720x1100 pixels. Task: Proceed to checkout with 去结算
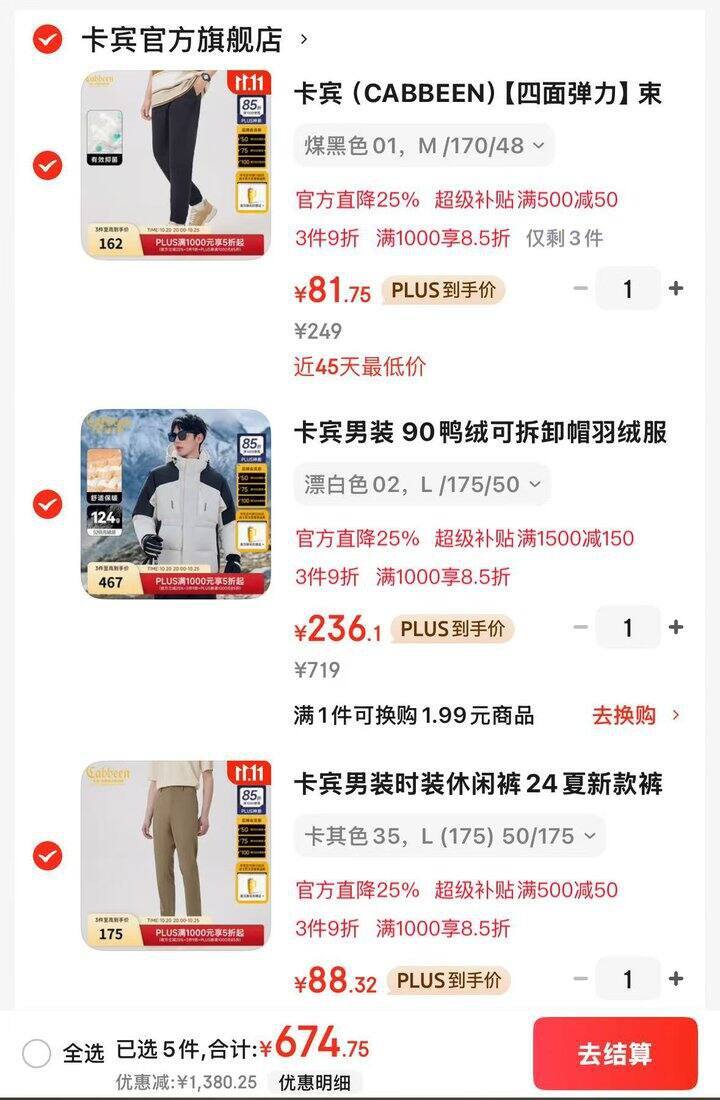(614, 1054)
